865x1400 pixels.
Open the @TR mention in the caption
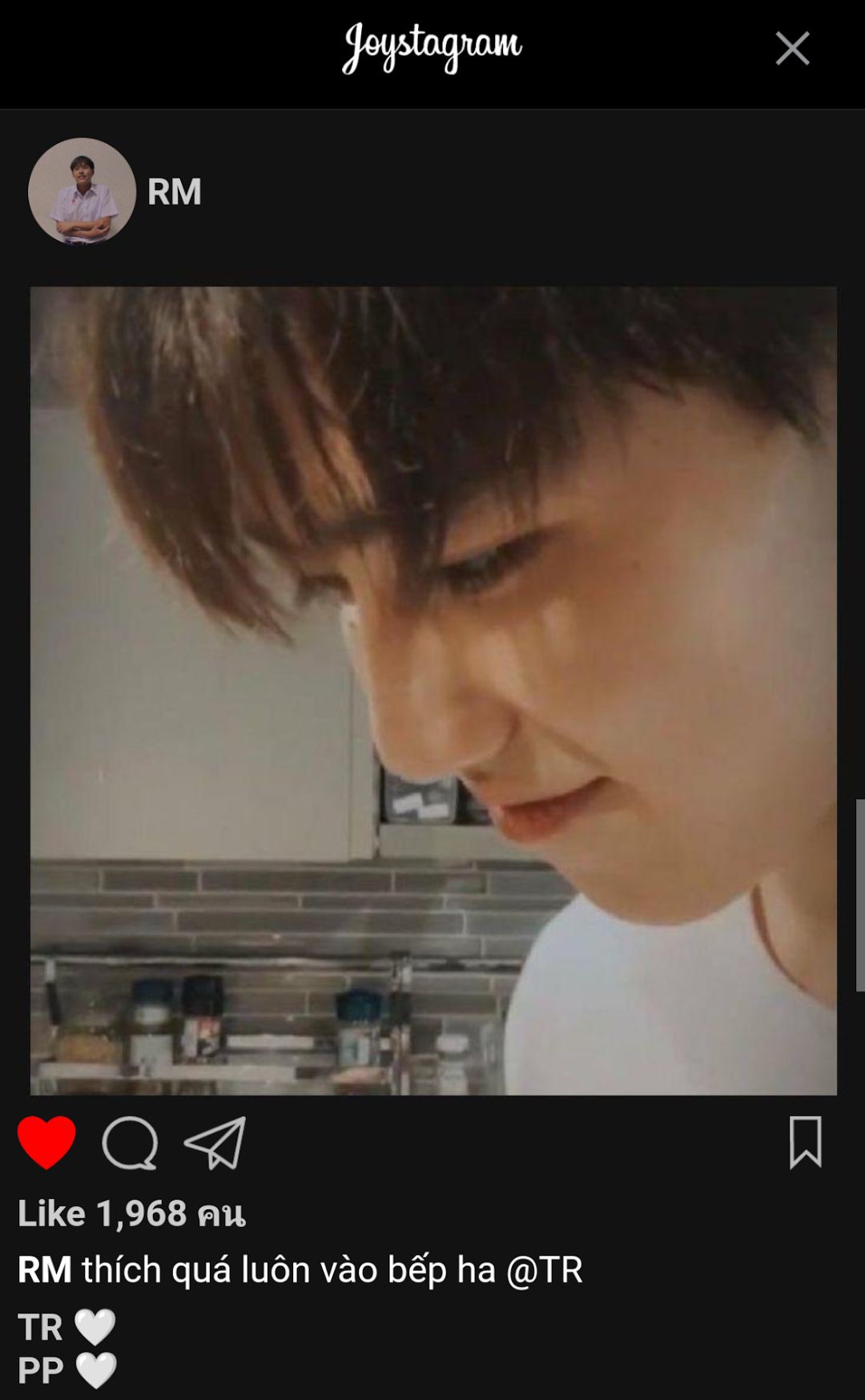545,1270
